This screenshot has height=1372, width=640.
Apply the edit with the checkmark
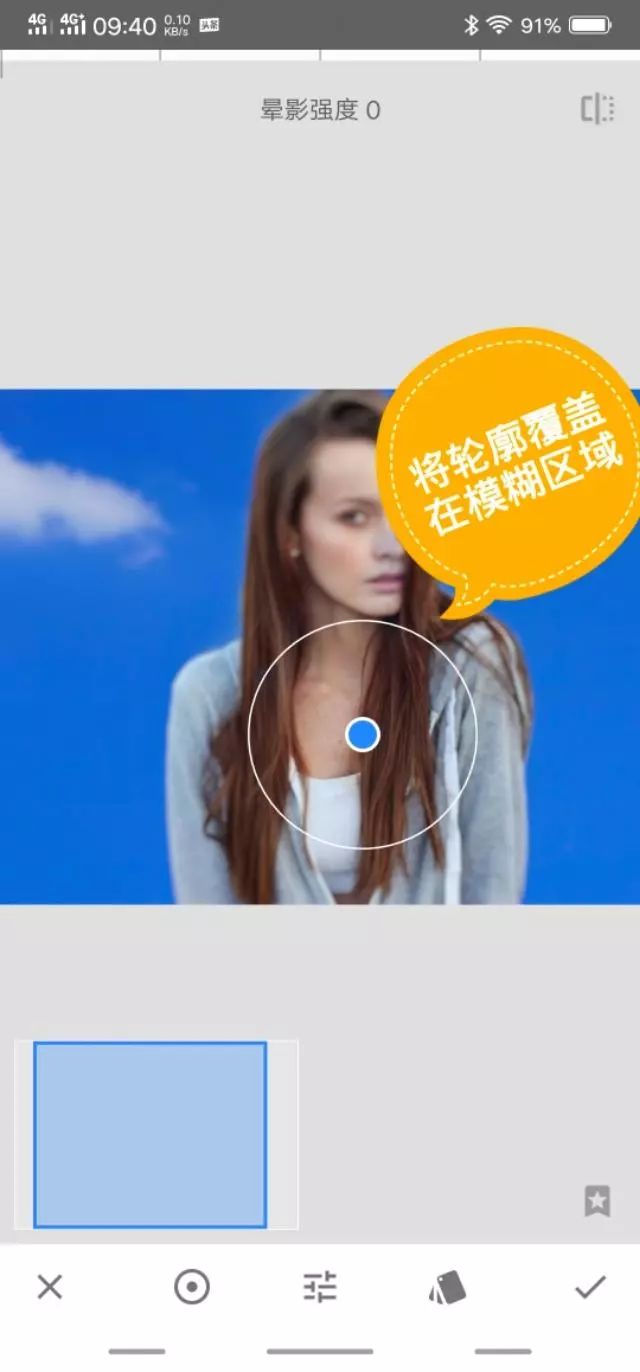pyautogui.click(x=590, y=1287)
